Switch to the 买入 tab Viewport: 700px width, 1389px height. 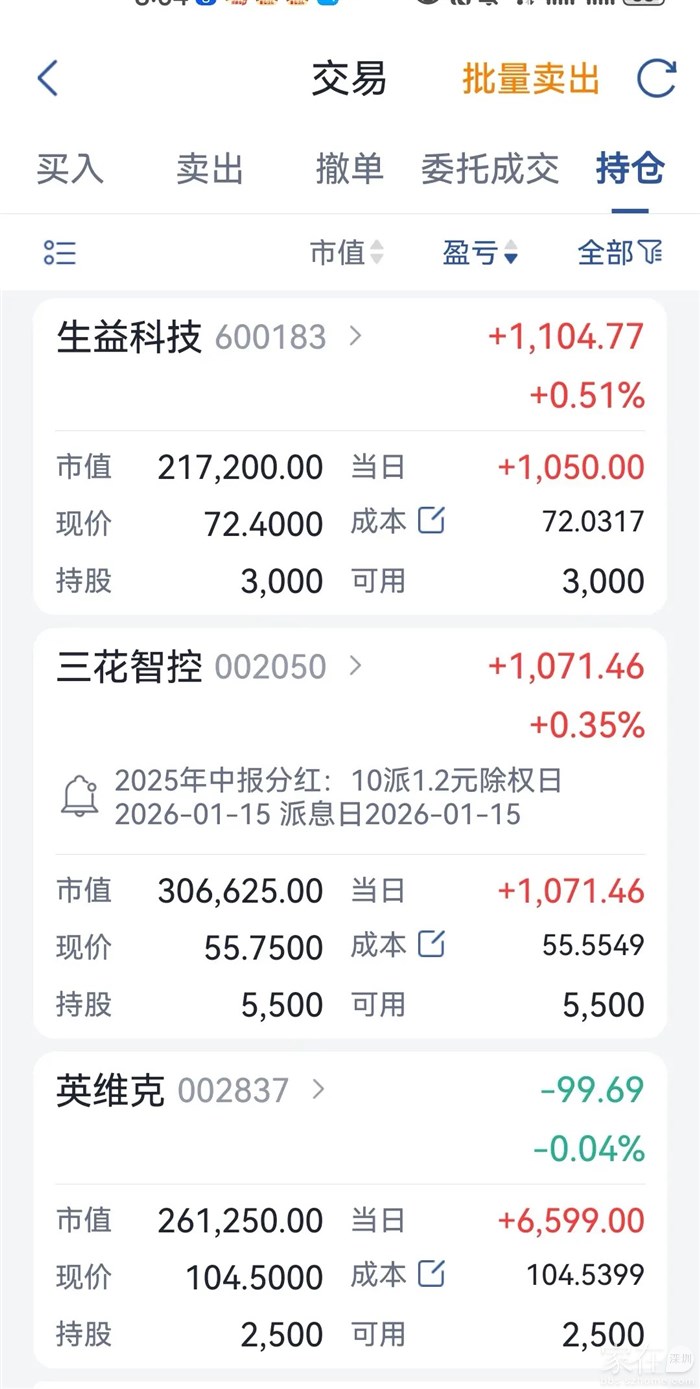pos(70,169)
